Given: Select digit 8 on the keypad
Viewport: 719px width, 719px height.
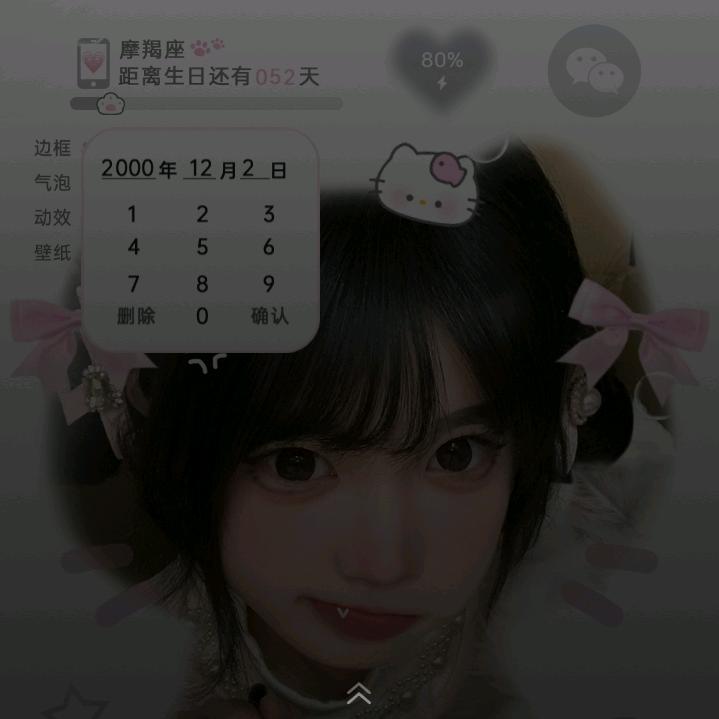Looking at the screenshot, I should 202,284.
